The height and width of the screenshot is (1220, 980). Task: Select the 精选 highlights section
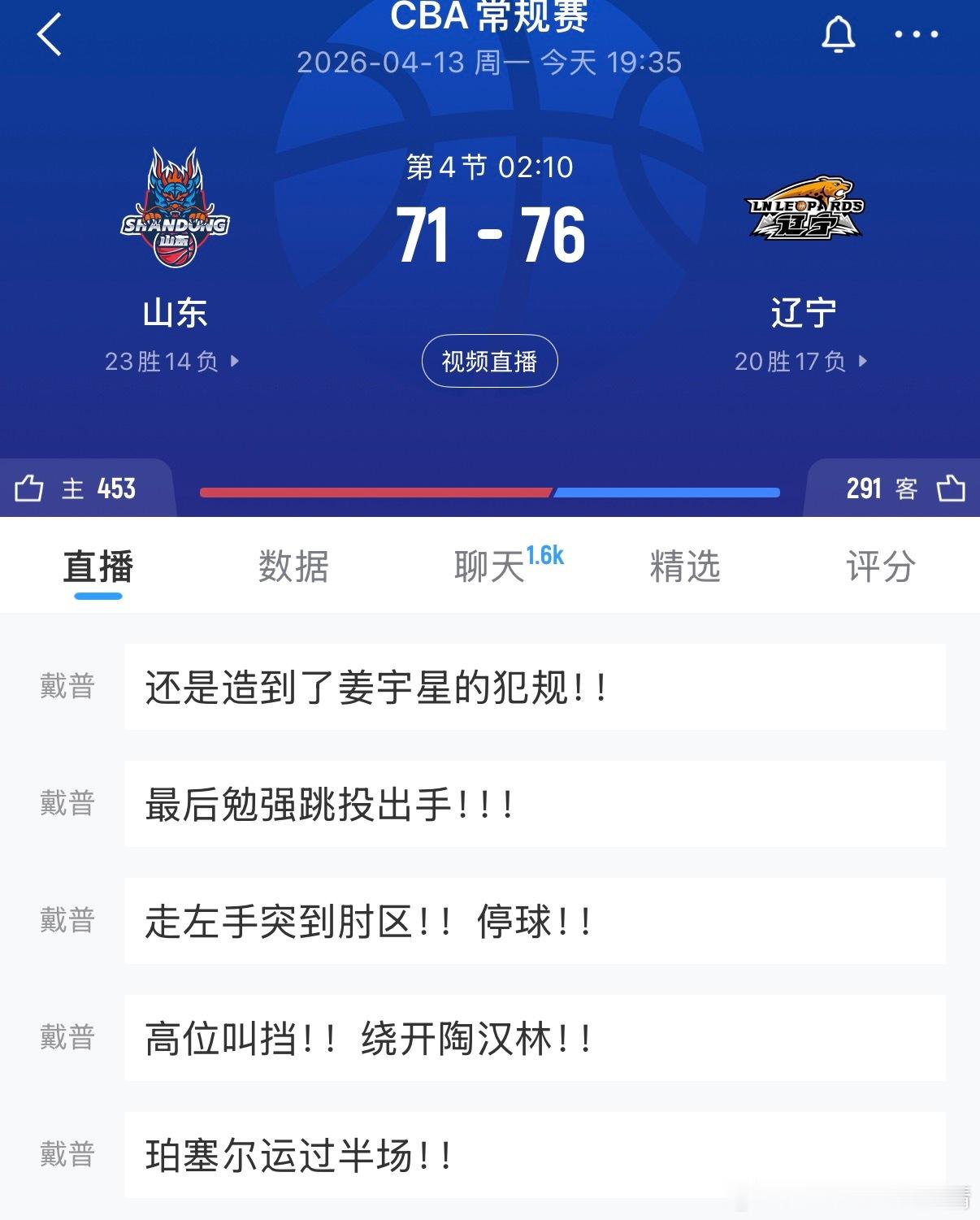pos(684,567)
